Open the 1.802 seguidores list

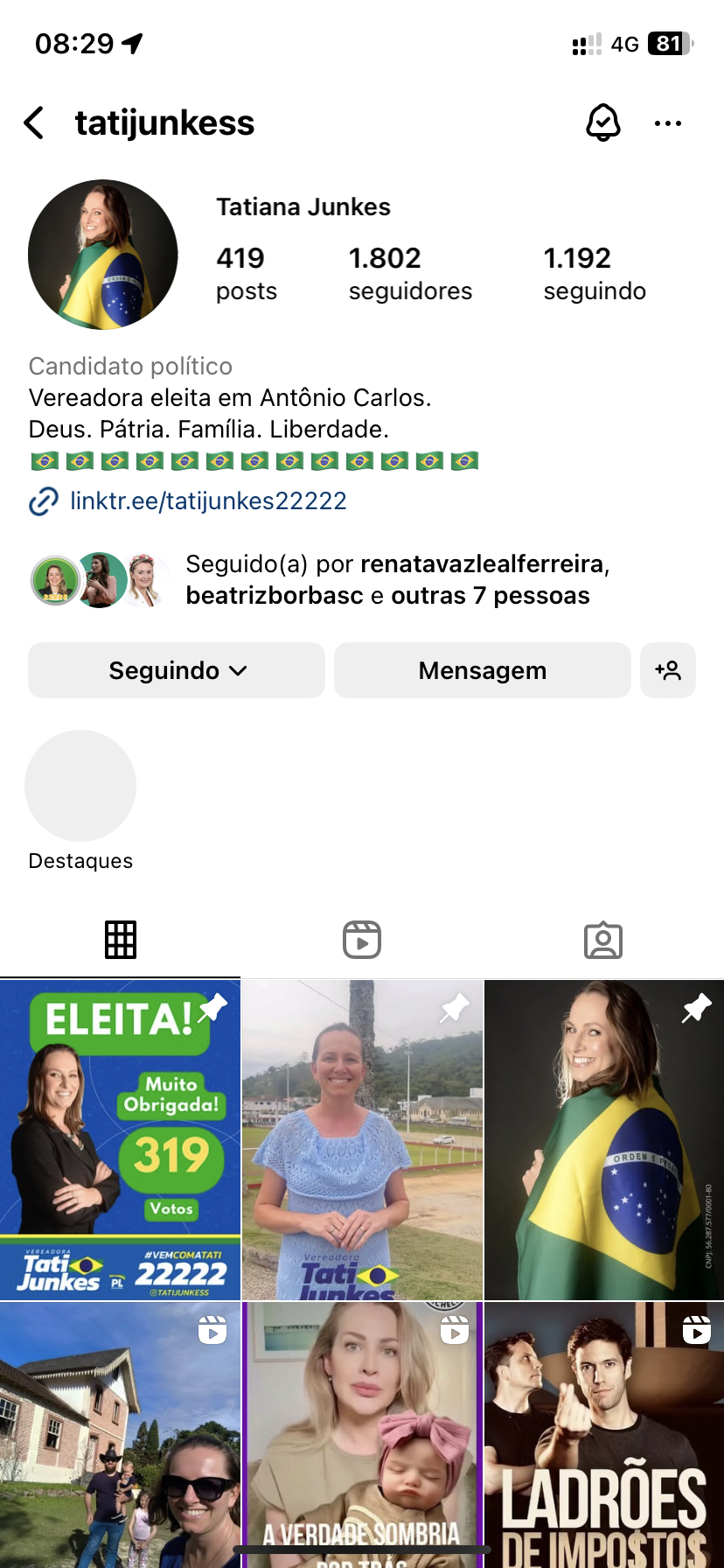(x=410, y=273)
